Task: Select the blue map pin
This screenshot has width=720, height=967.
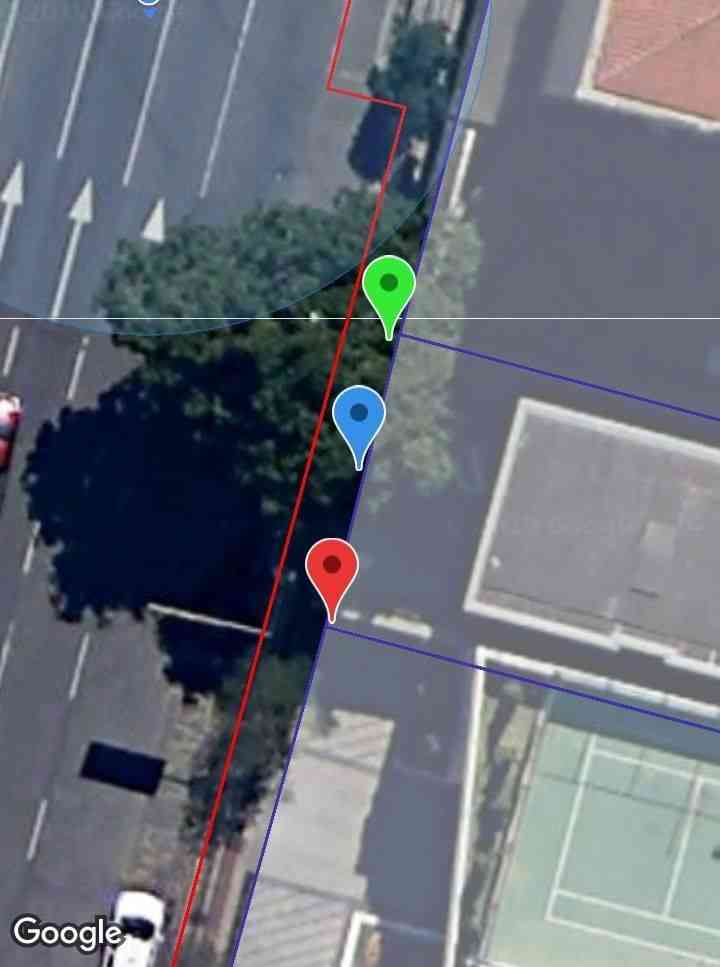Action: tap(359, 416)
